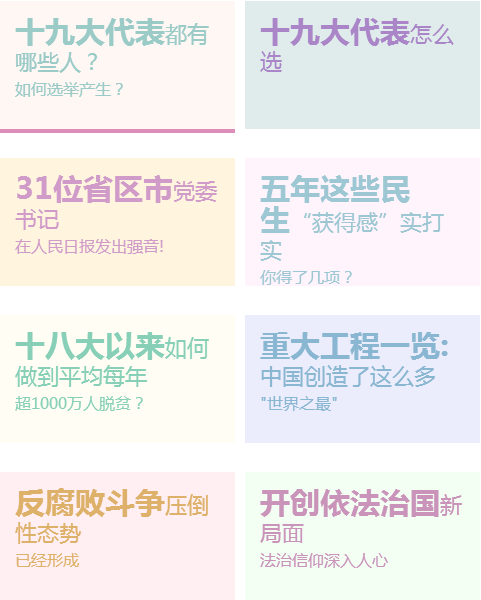Select the 31位省区市党委书记 card
Screen dimensions: 481x600
pyautogui.click(x=117, y=222)
